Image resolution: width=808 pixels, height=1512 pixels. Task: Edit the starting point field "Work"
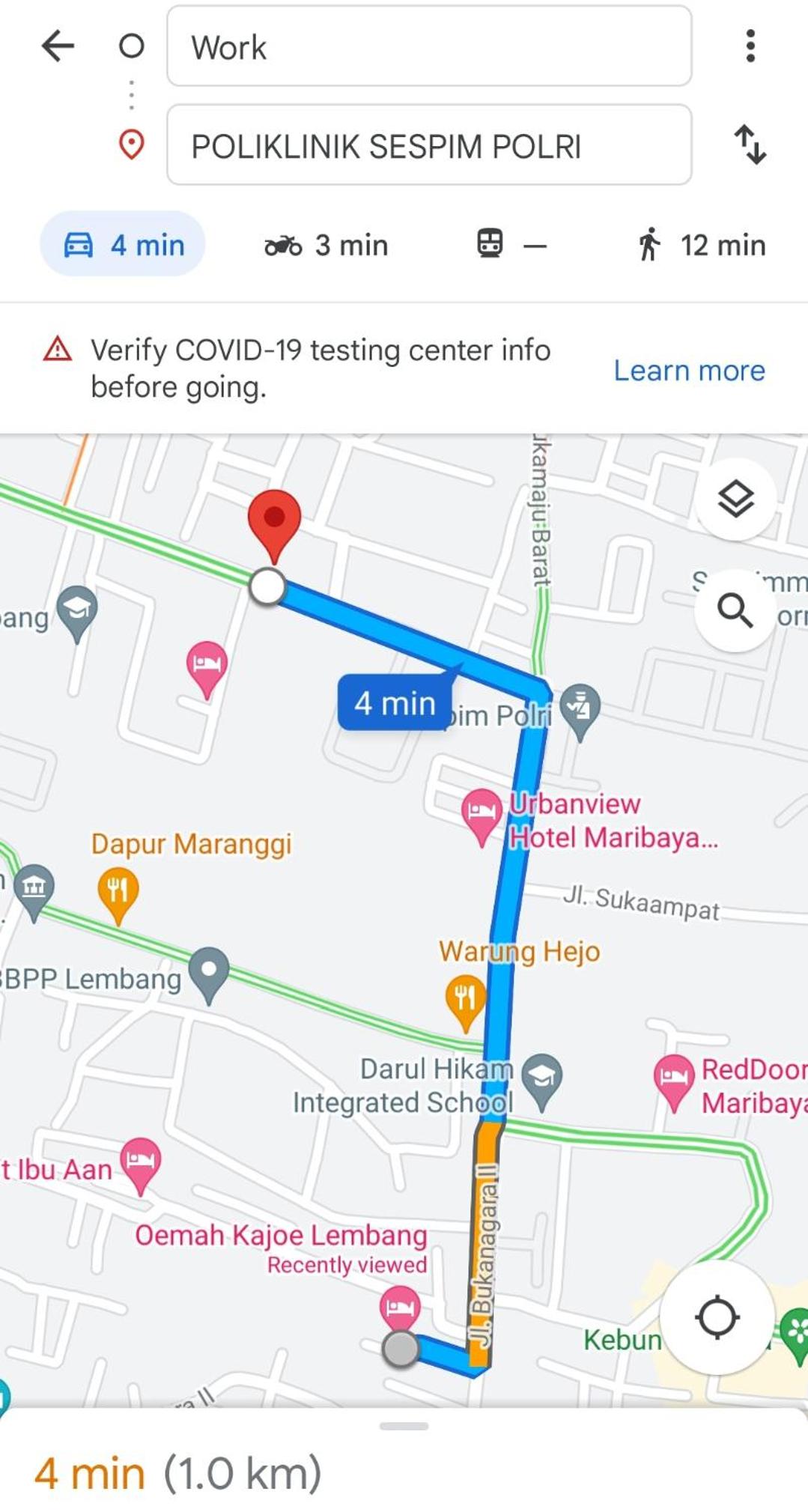(x=429, y=46)
